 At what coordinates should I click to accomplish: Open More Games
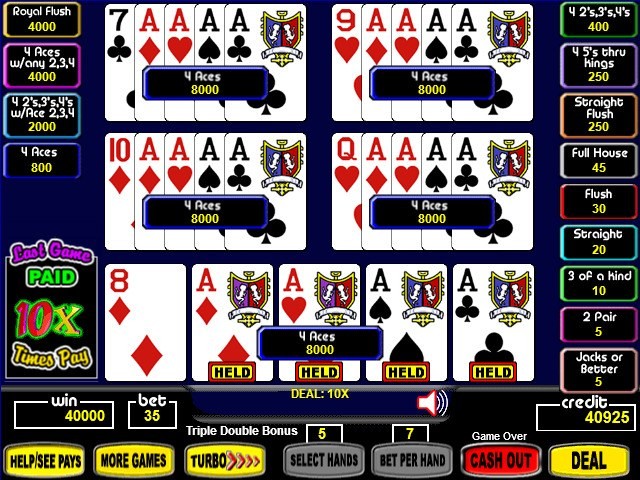point(135,460)
